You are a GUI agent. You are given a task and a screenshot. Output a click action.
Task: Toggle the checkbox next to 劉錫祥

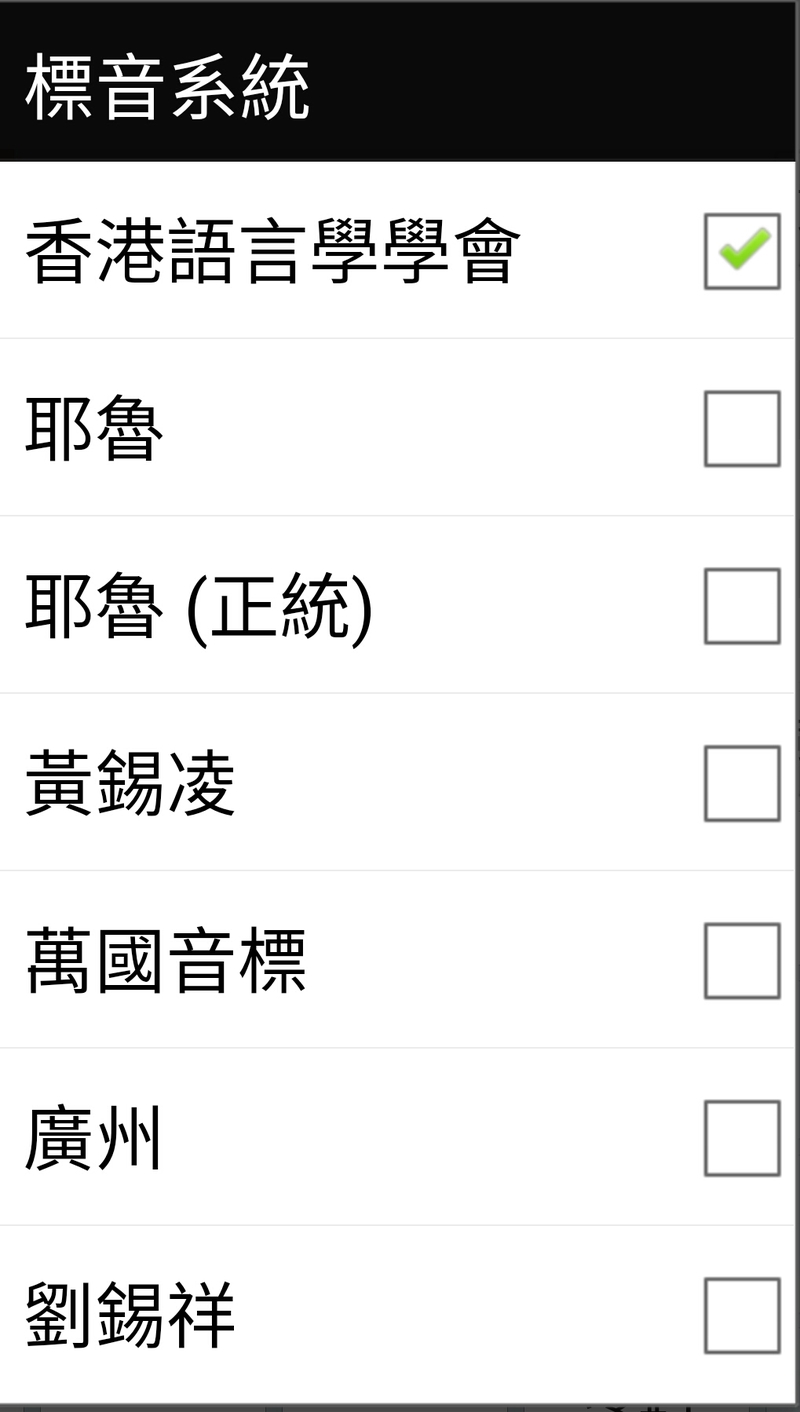[x=740, y=1315]
